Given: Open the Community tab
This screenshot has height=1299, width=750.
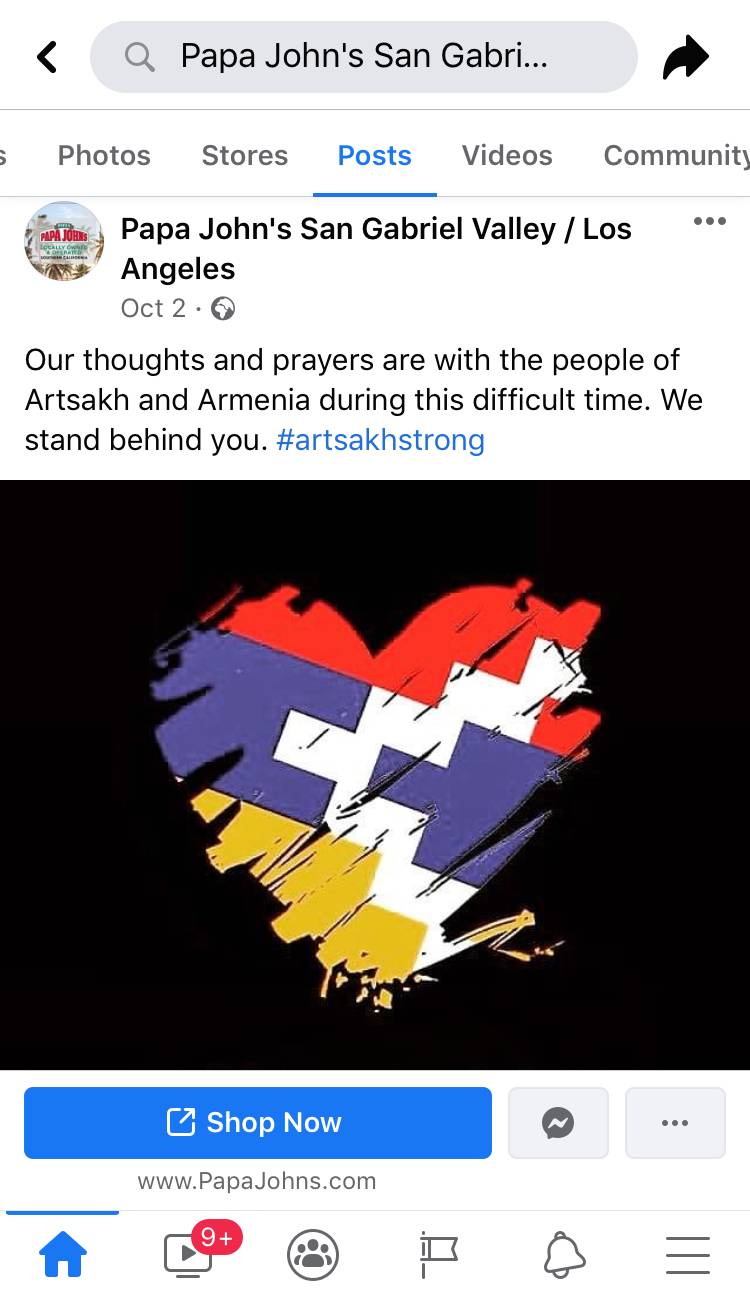Looking at the screenshot, I should (x=676, y=155).
